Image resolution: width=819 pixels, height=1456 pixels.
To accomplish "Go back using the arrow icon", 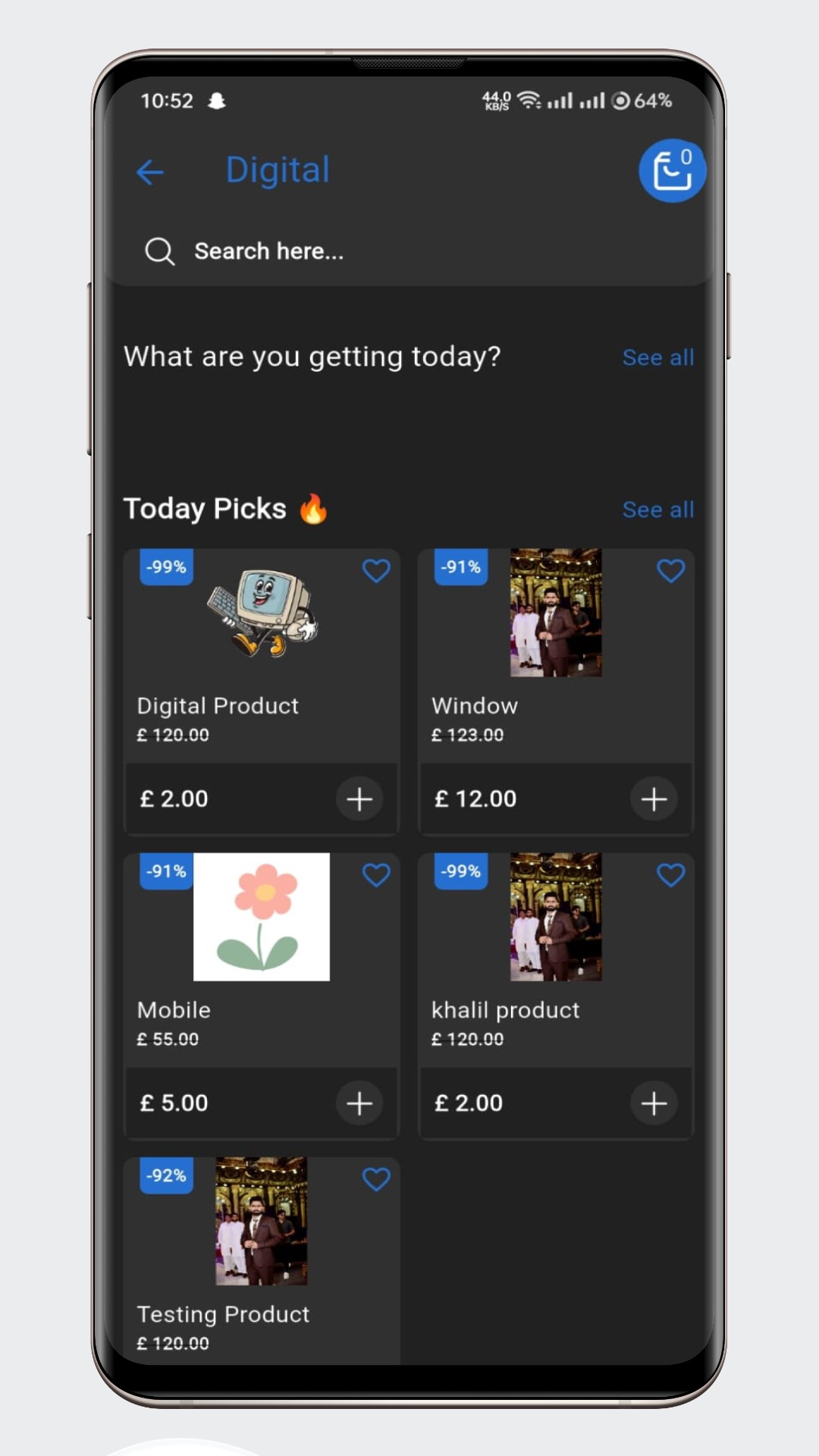I will [x=150, y=172].
